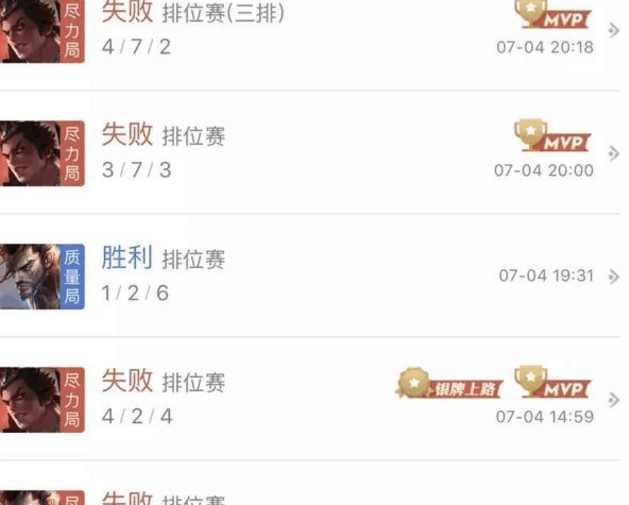Open the winning ranked match from 07-04 19:31
The width and height of the screenshot is (629, 505).
[314, 275]
